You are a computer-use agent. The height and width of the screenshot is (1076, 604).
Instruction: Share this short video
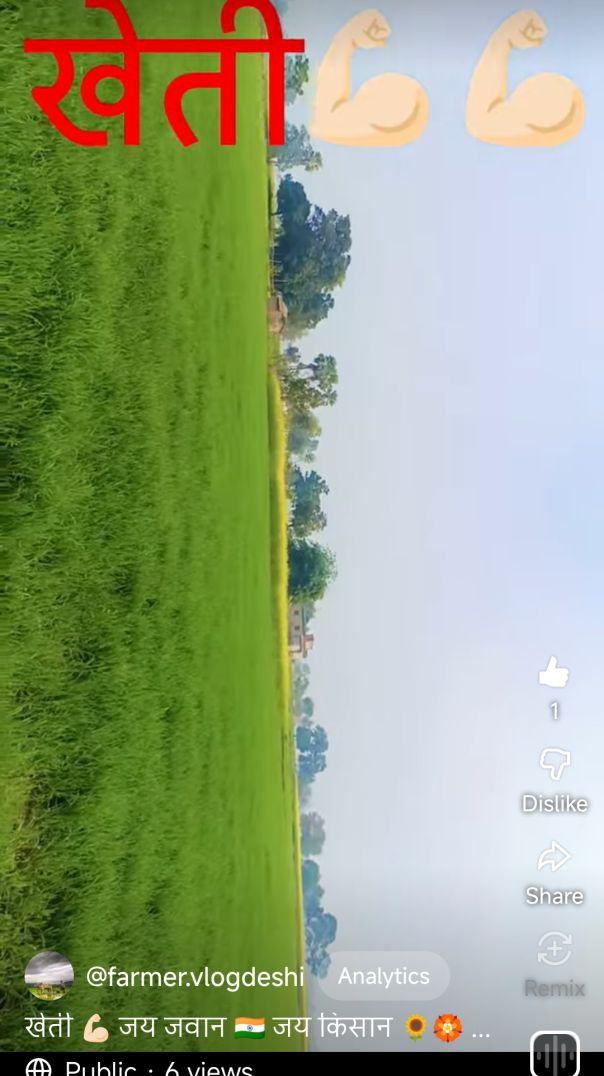pyautogui.click(x=553, y=858)
